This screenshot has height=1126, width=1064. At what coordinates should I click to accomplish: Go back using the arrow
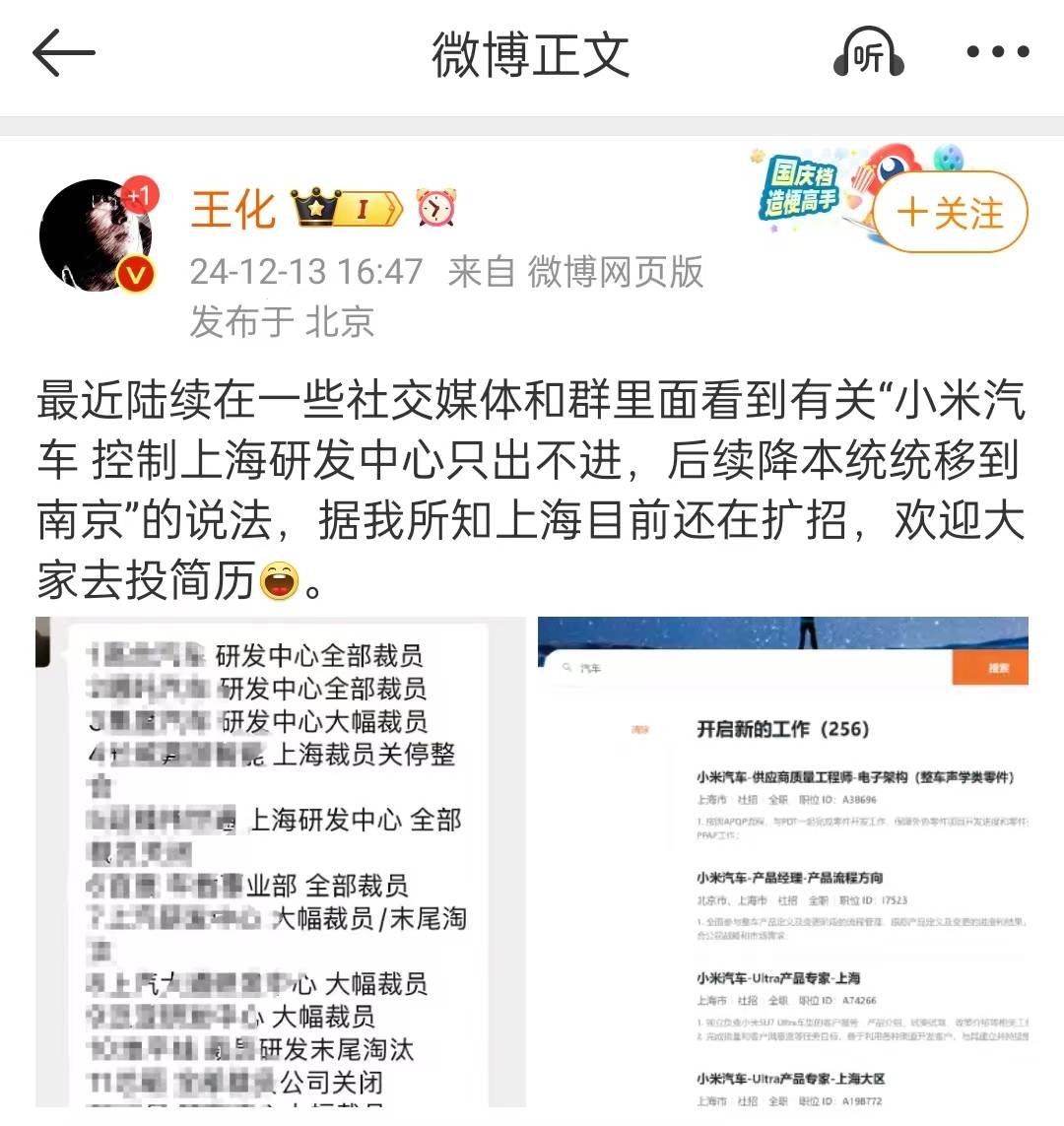click(x=64, y=52)
